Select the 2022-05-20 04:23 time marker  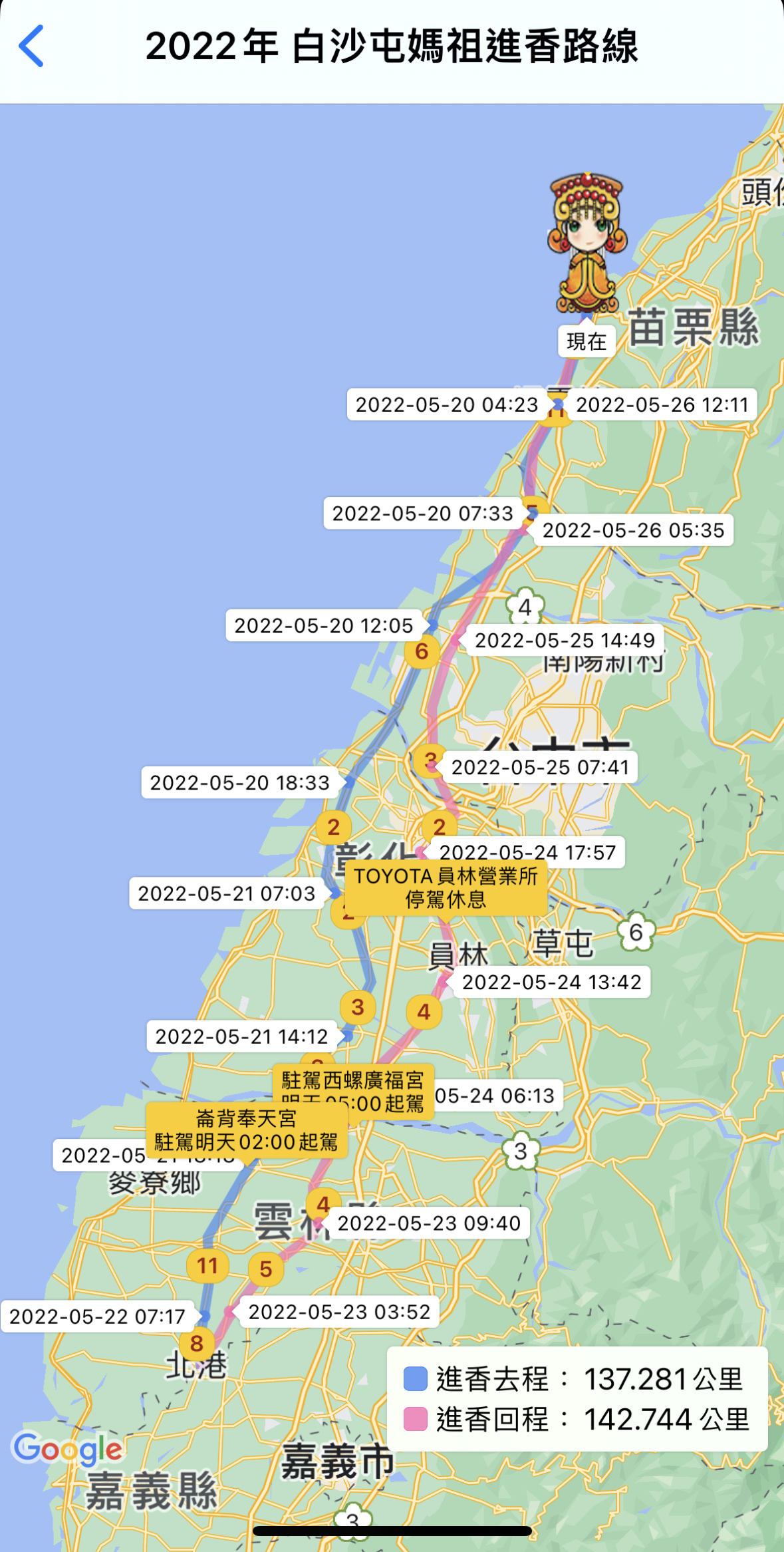tap(446, 404)
